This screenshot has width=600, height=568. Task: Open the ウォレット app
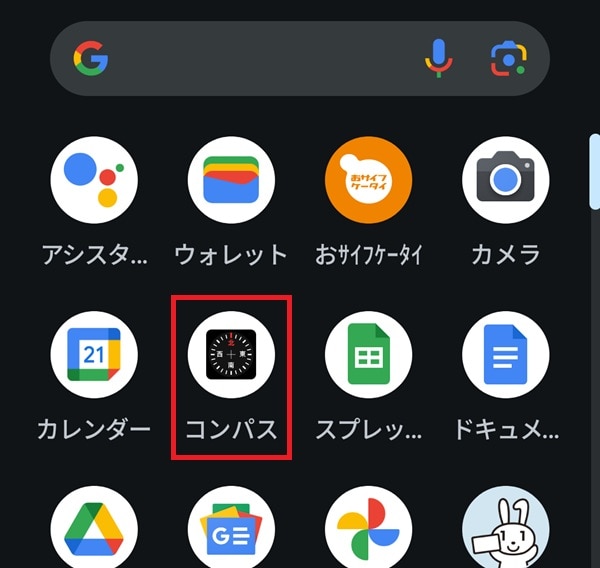tap(231, 181)
